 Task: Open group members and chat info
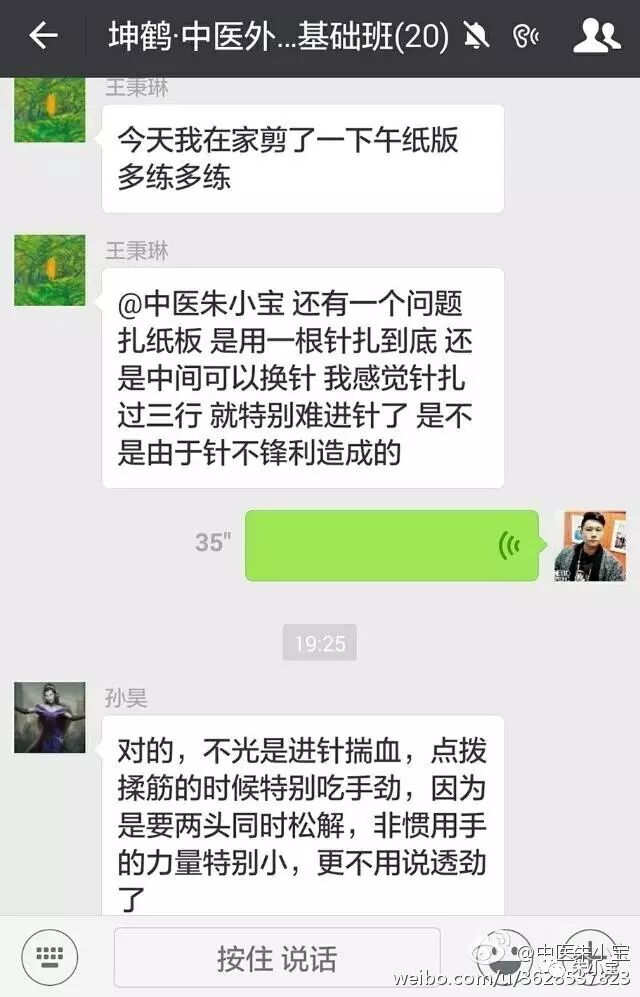coord(596,37)
